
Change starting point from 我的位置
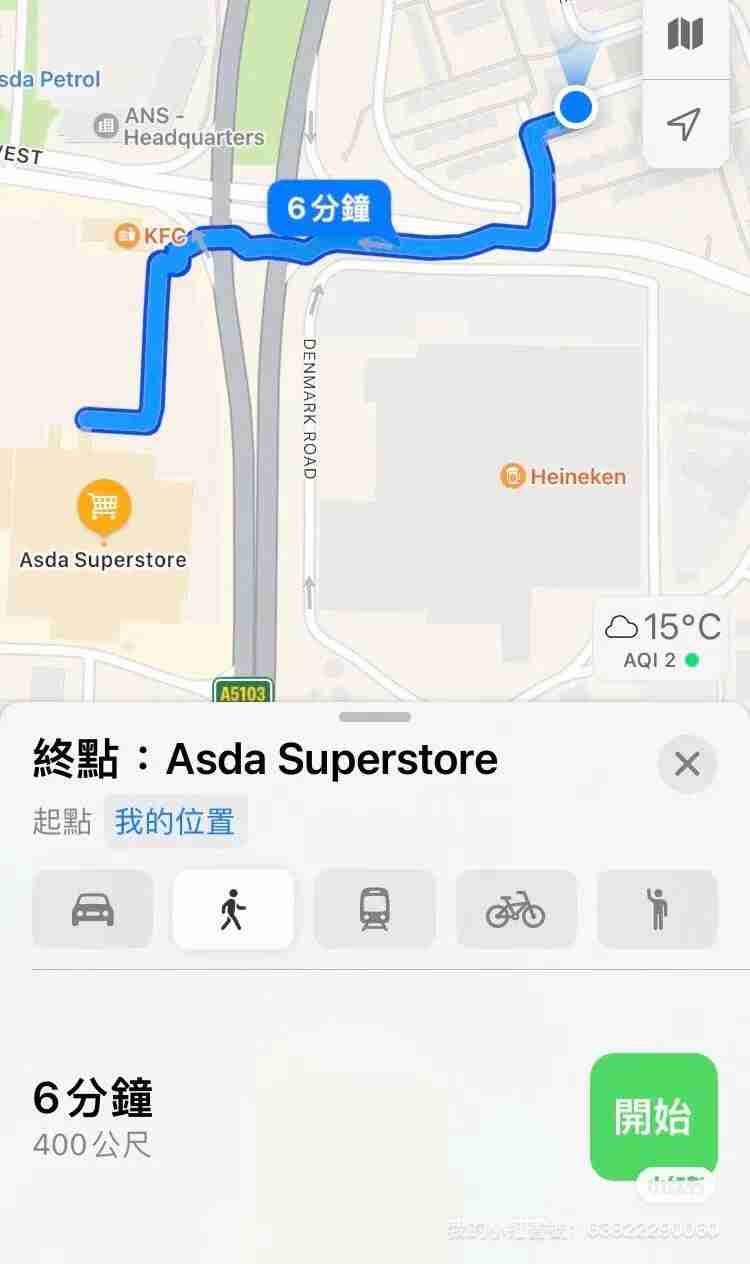coord(175,822)
